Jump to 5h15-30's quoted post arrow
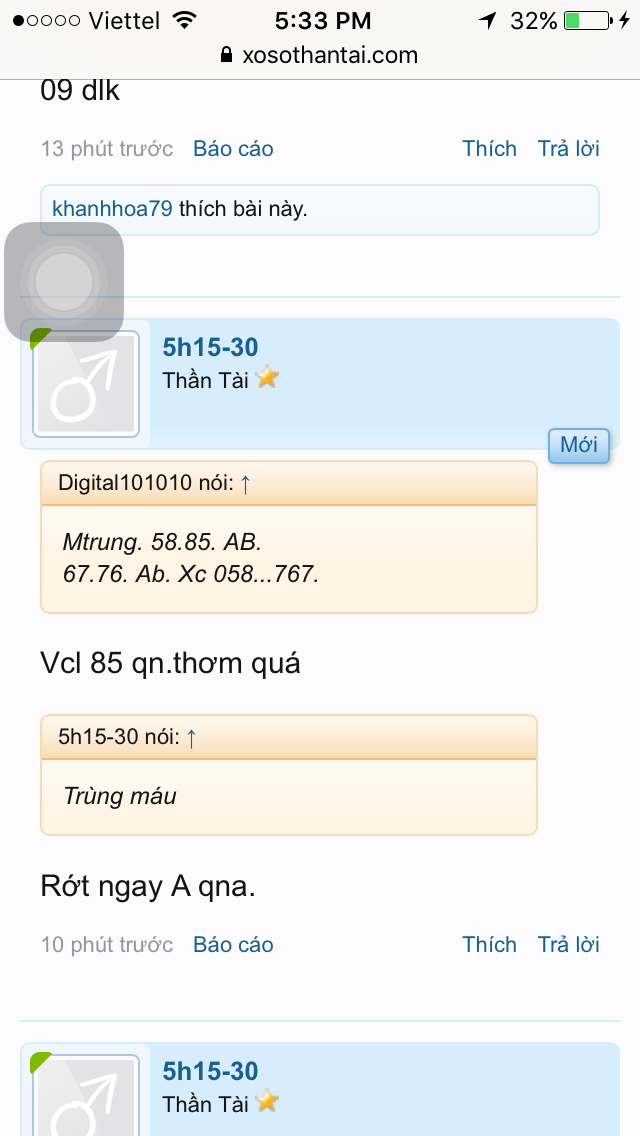Screen dimensions: 640x1136 [x=192, y=738]
